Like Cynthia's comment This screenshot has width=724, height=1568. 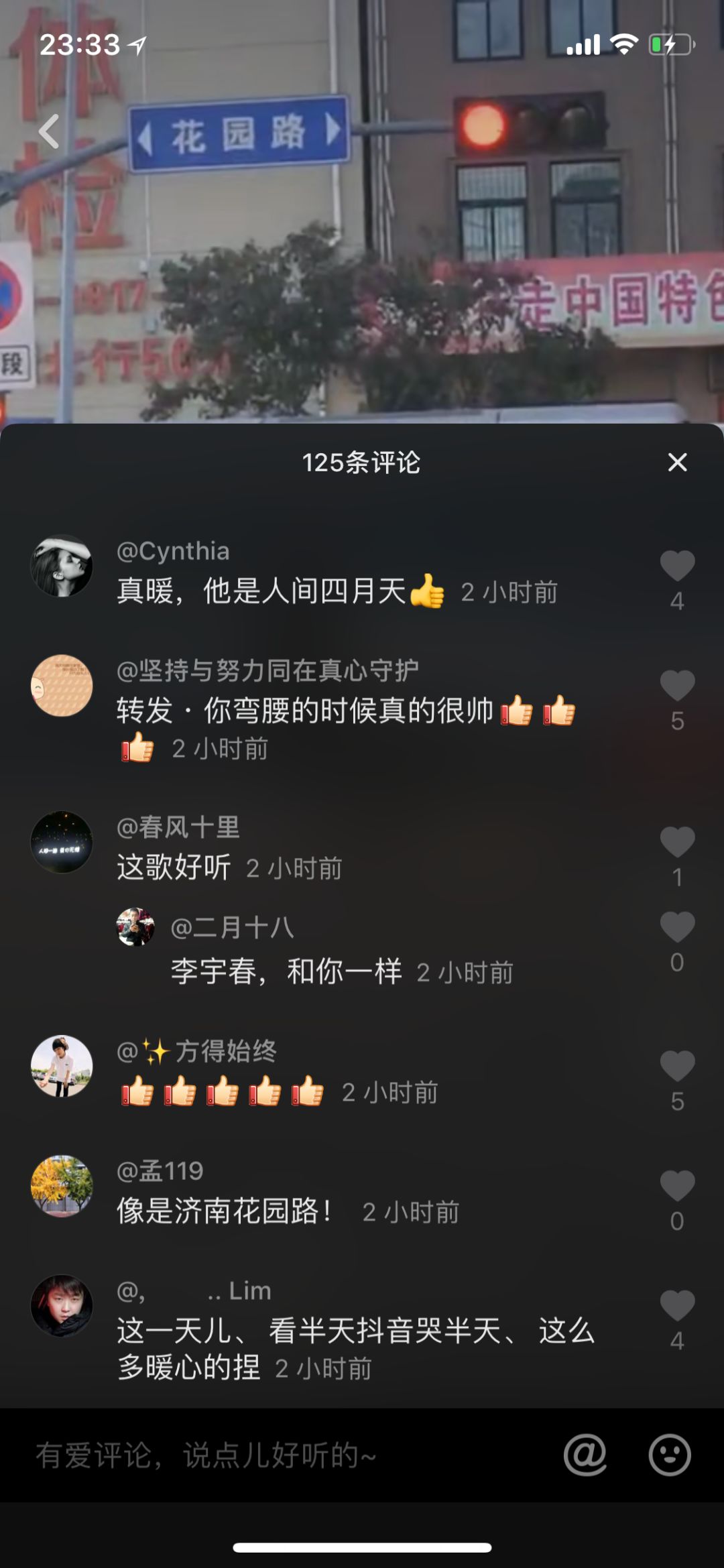click(677, 566)
